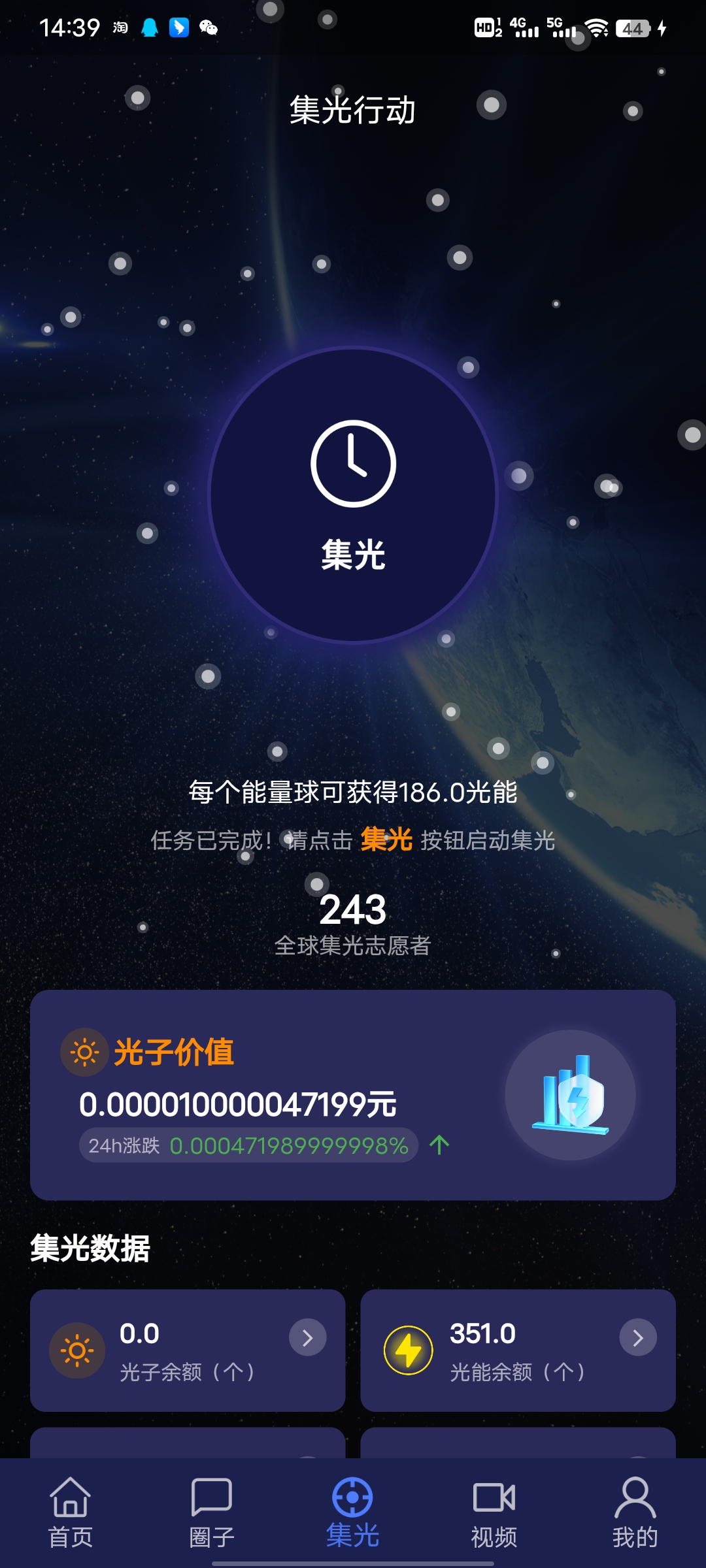706x1568 pixels.
Task: Select the 集光 tab in the bottom bar
Action: pyautogui.click(x=353, y=1512)
